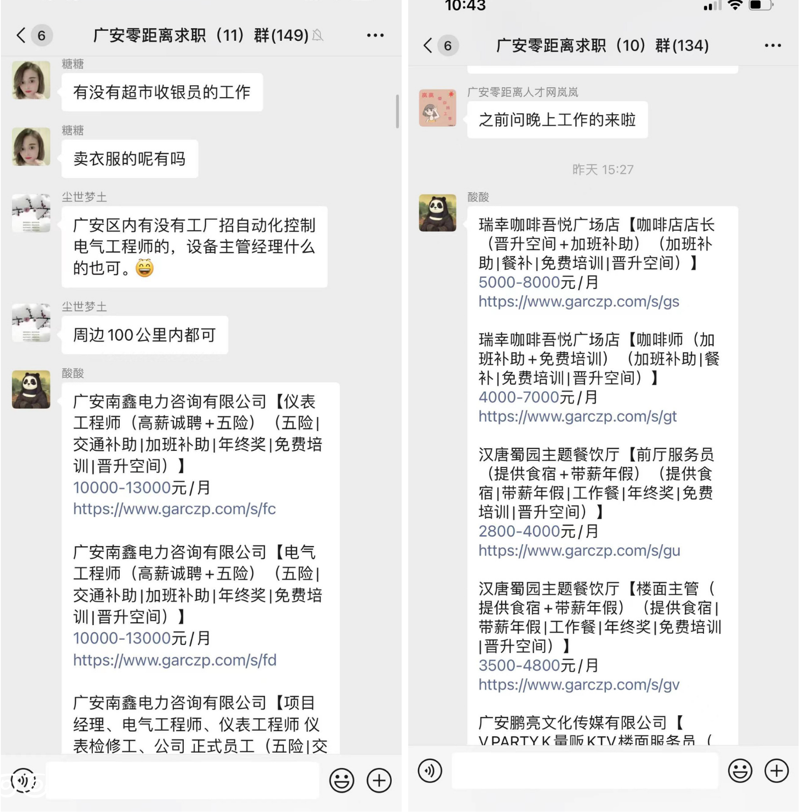Switch to voice input in 求职(11)群

[23, 780]
